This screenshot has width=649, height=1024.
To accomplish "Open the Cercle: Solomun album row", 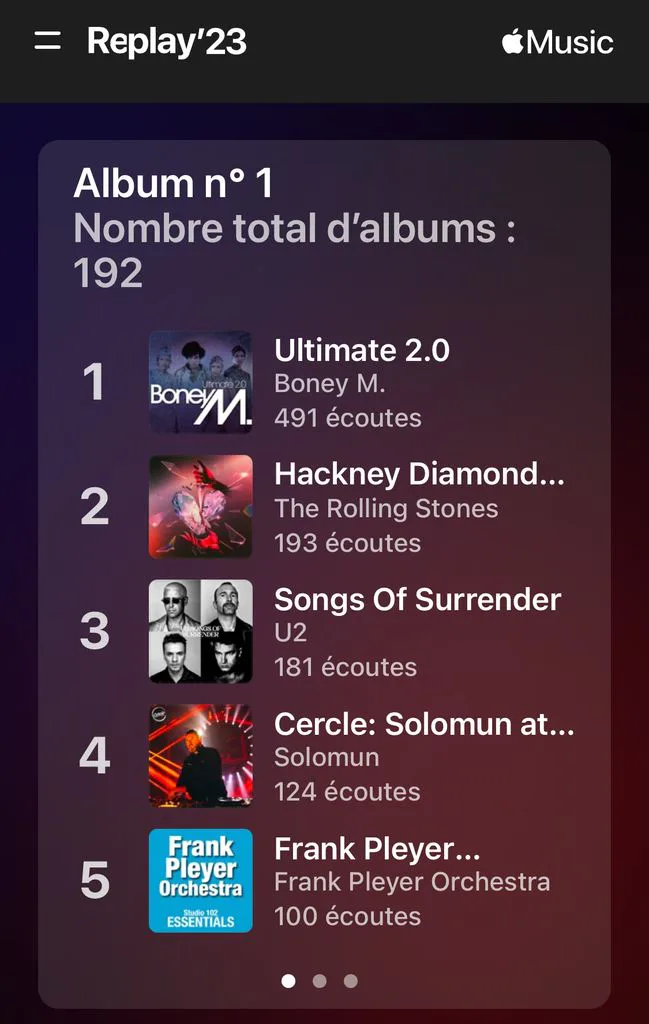I will coord(324,756).
